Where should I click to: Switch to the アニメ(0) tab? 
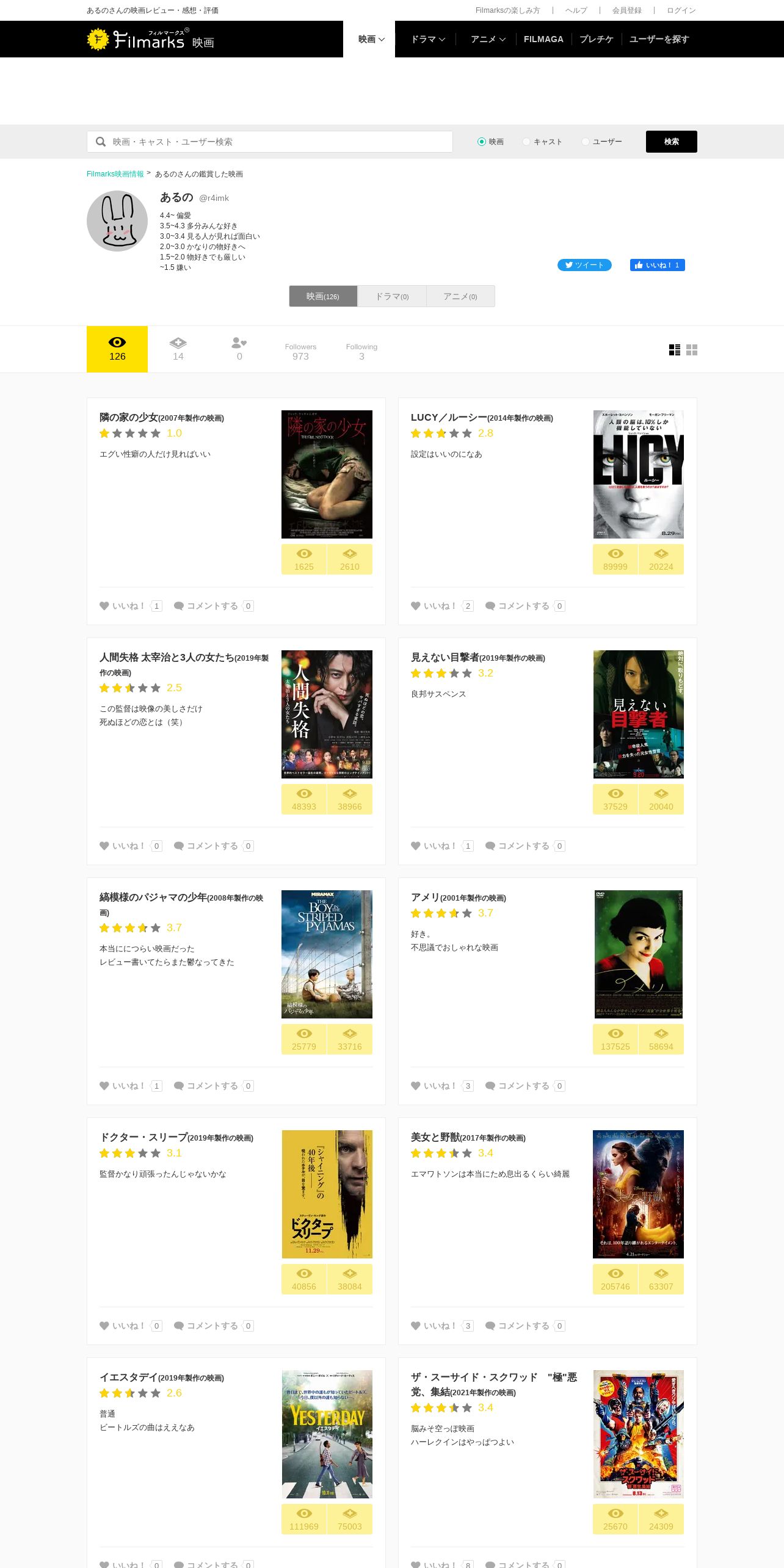[460, 296]
